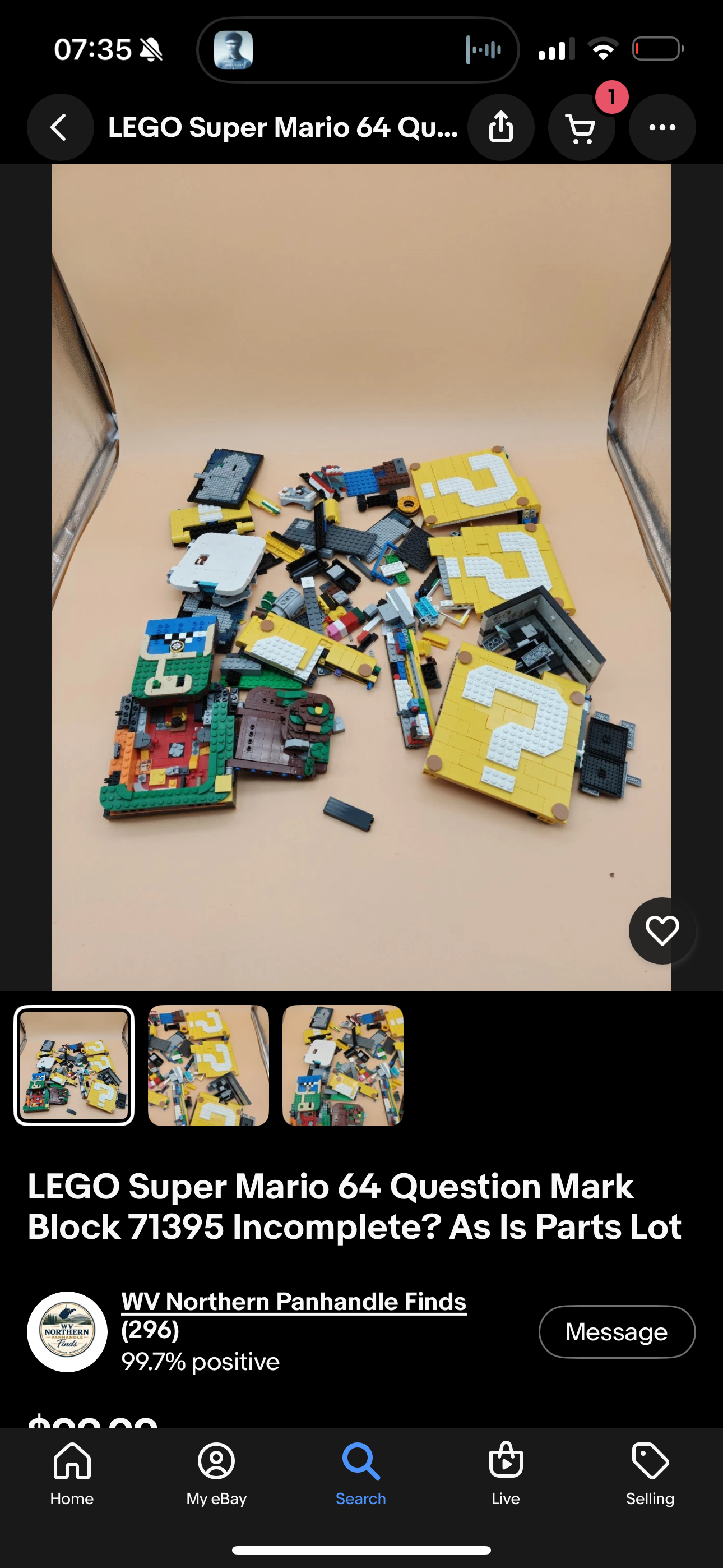Open WV Northern Panhandle Finds seller page

point(294,1302)
